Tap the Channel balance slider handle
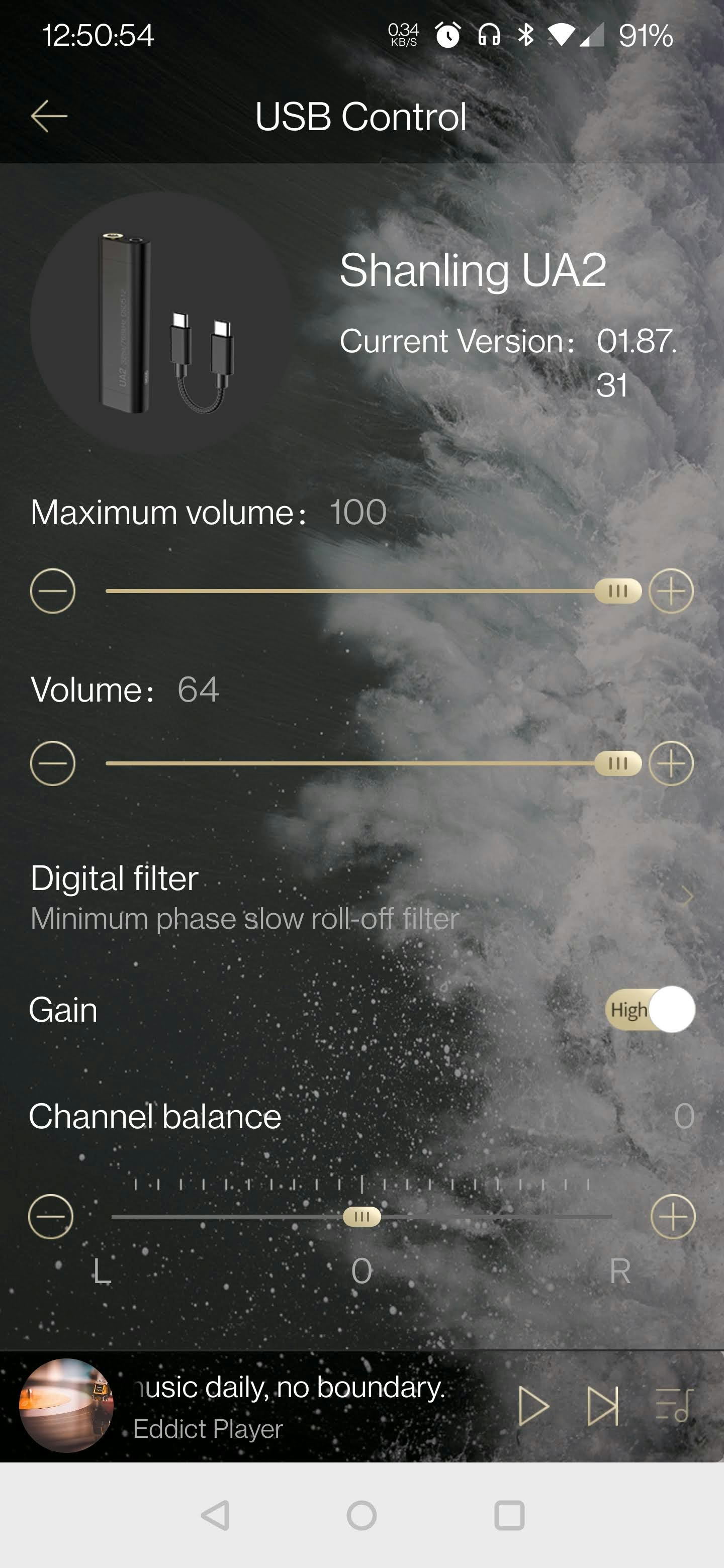This screenshot has width=724, height=1568. pyautogui.click(x=361, y=1217)
